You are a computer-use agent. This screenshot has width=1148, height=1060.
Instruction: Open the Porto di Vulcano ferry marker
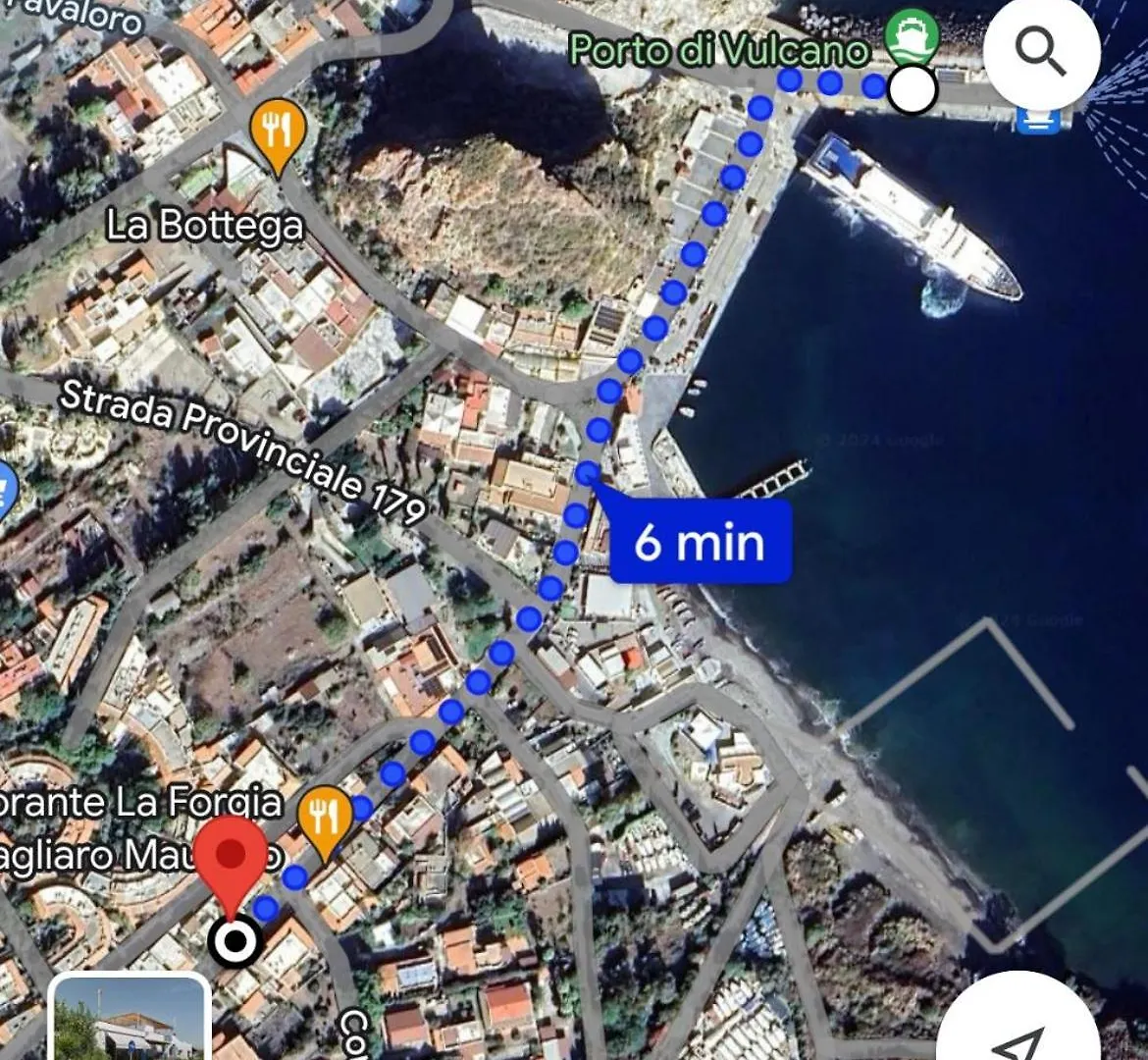pyautogui.click(x=911, y=36)
